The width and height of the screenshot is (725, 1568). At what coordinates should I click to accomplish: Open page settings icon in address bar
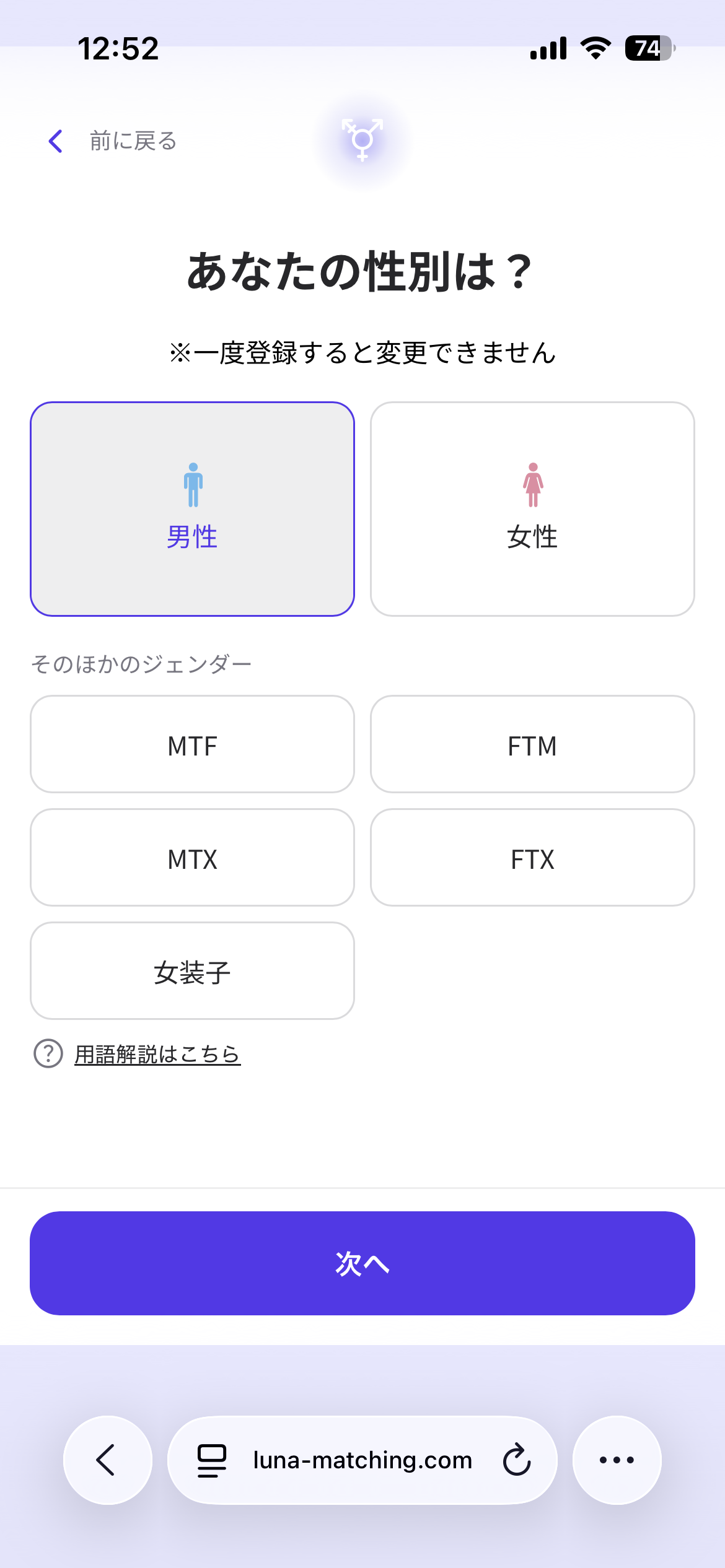212,1460
